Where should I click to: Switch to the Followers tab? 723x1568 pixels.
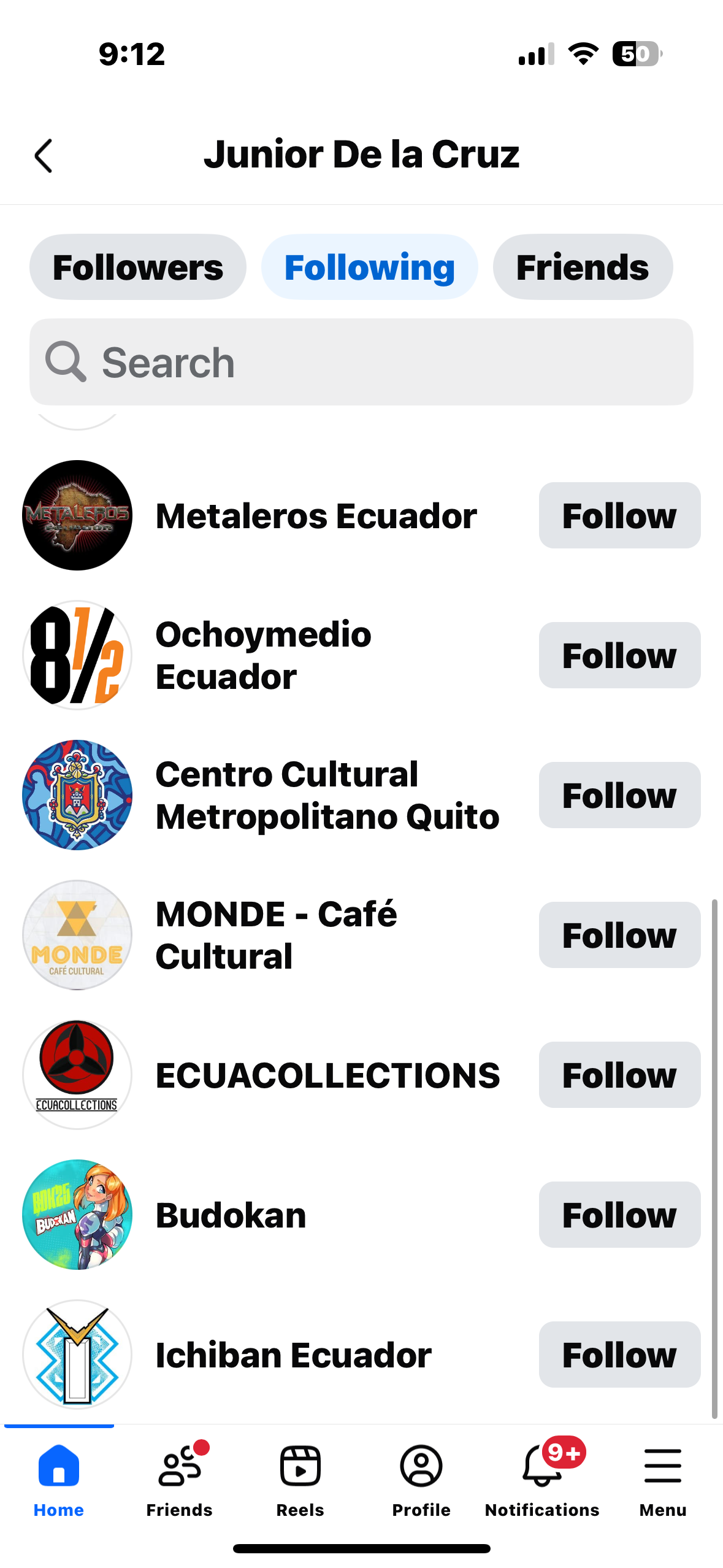138,267
